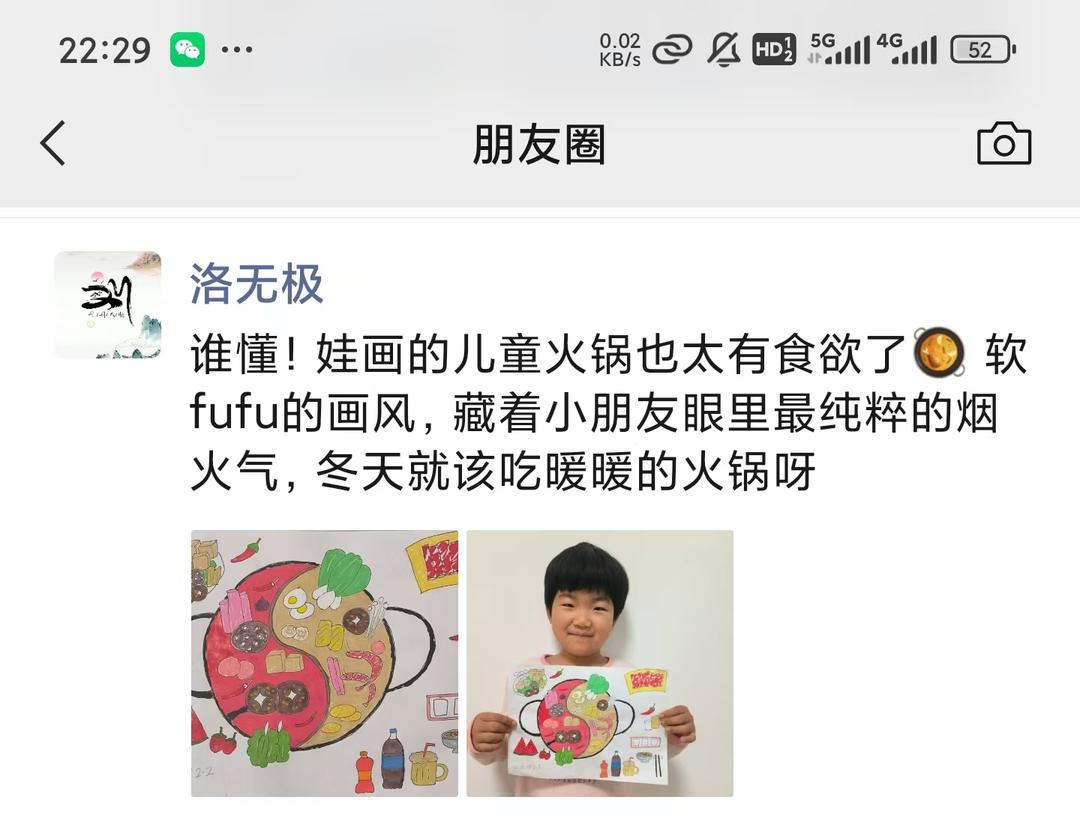Open the 洛无极 username link

(257, 284)
